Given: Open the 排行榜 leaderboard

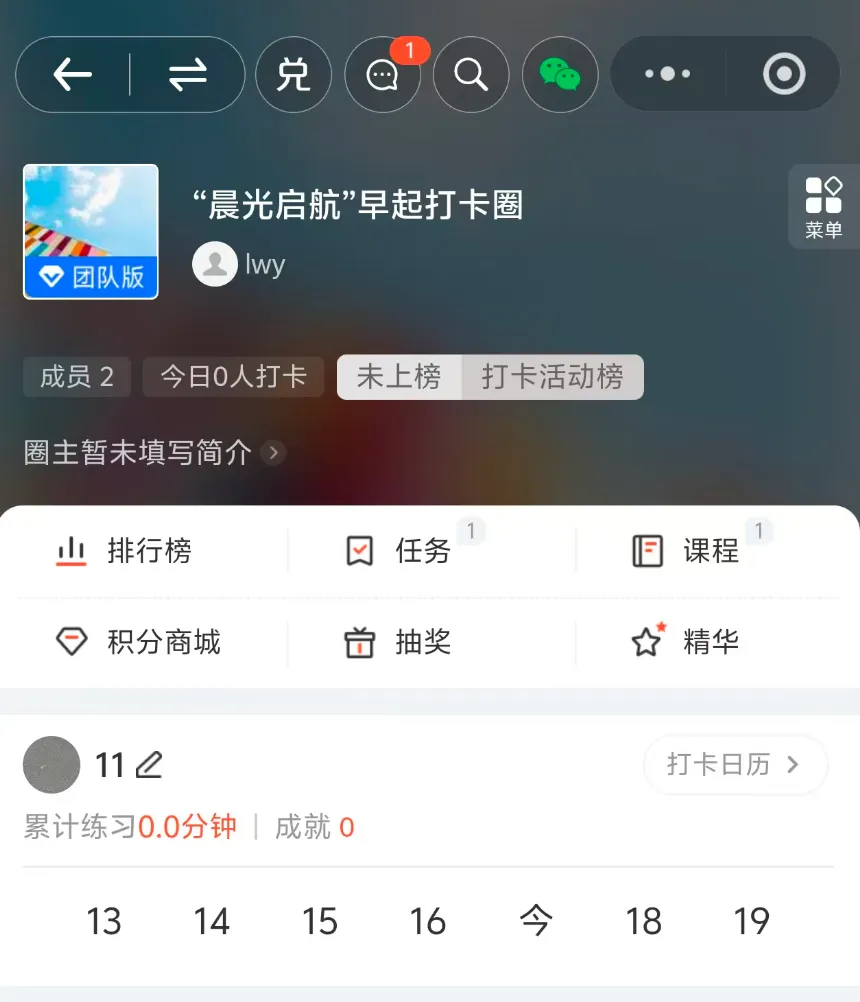Looking at the screenshot, I should 125,551.
